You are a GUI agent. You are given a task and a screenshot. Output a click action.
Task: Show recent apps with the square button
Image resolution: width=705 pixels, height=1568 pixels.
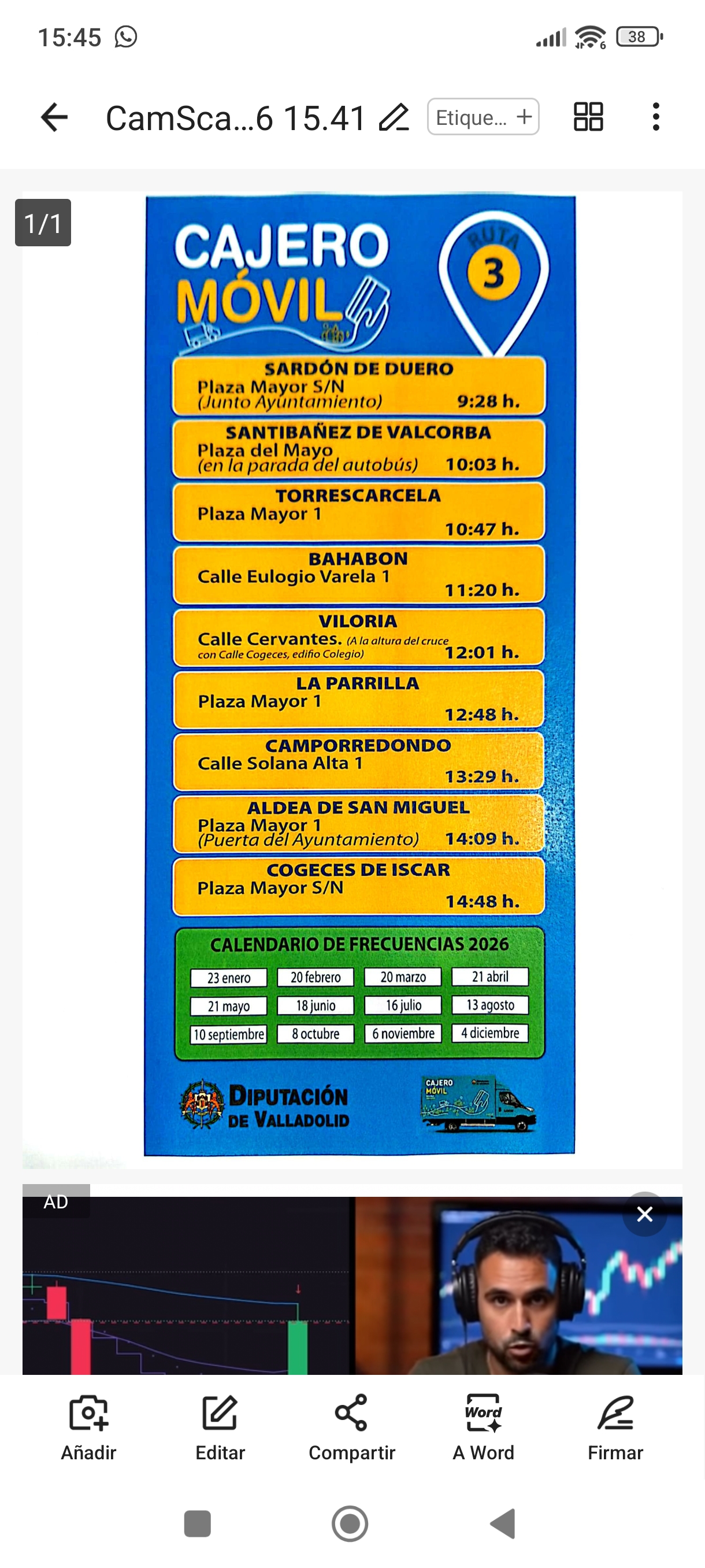197,1523
